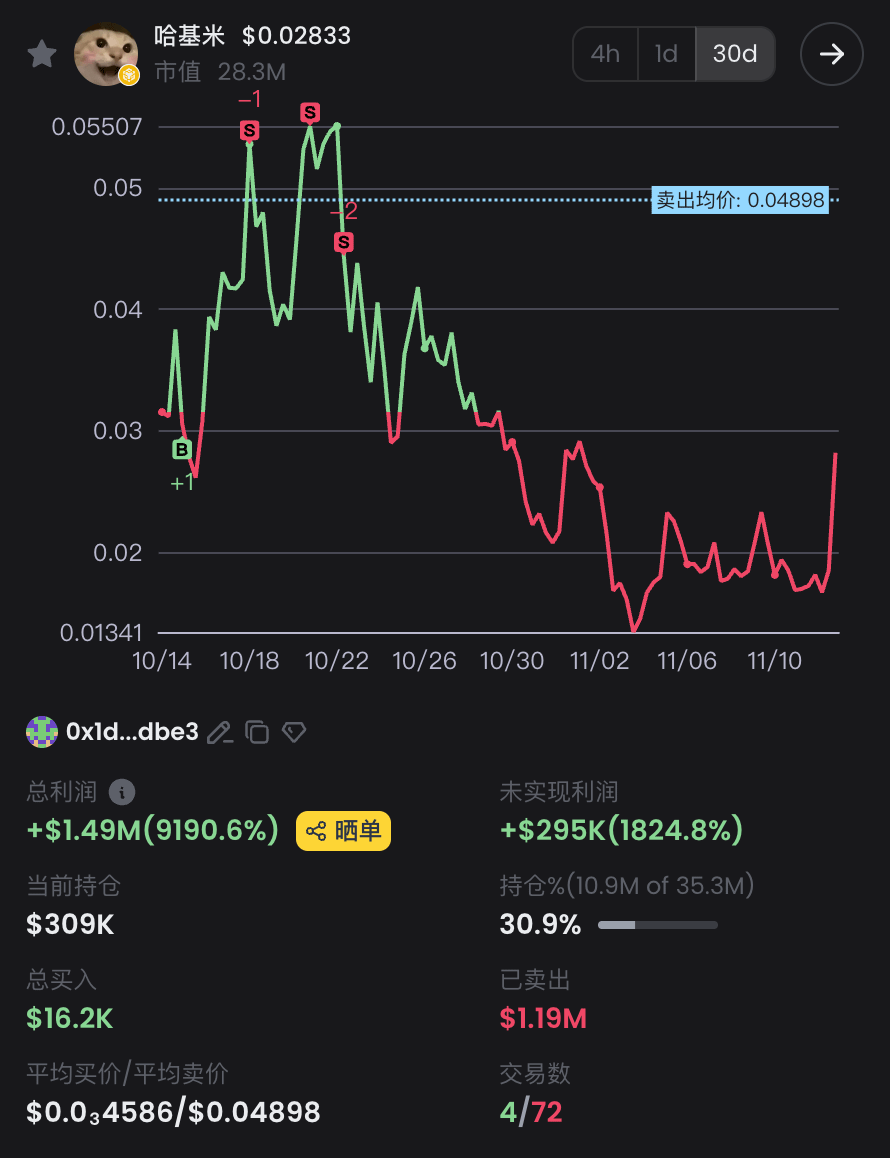890x1158 pixels.
Task: Open the 哈基米 token avatar
Action: (106, 54)
